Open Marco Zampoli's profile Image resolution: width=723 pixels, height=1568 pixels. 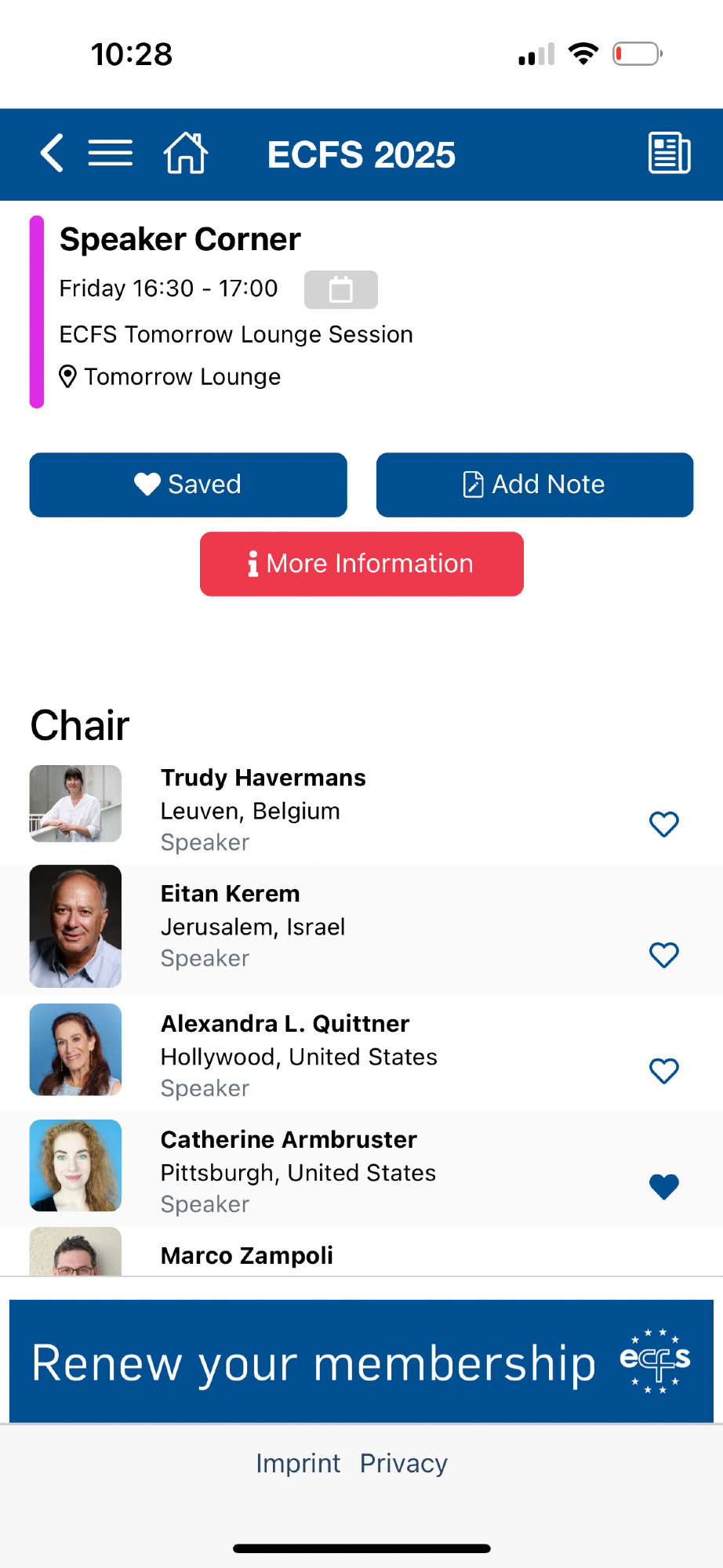pos(247,1255)
